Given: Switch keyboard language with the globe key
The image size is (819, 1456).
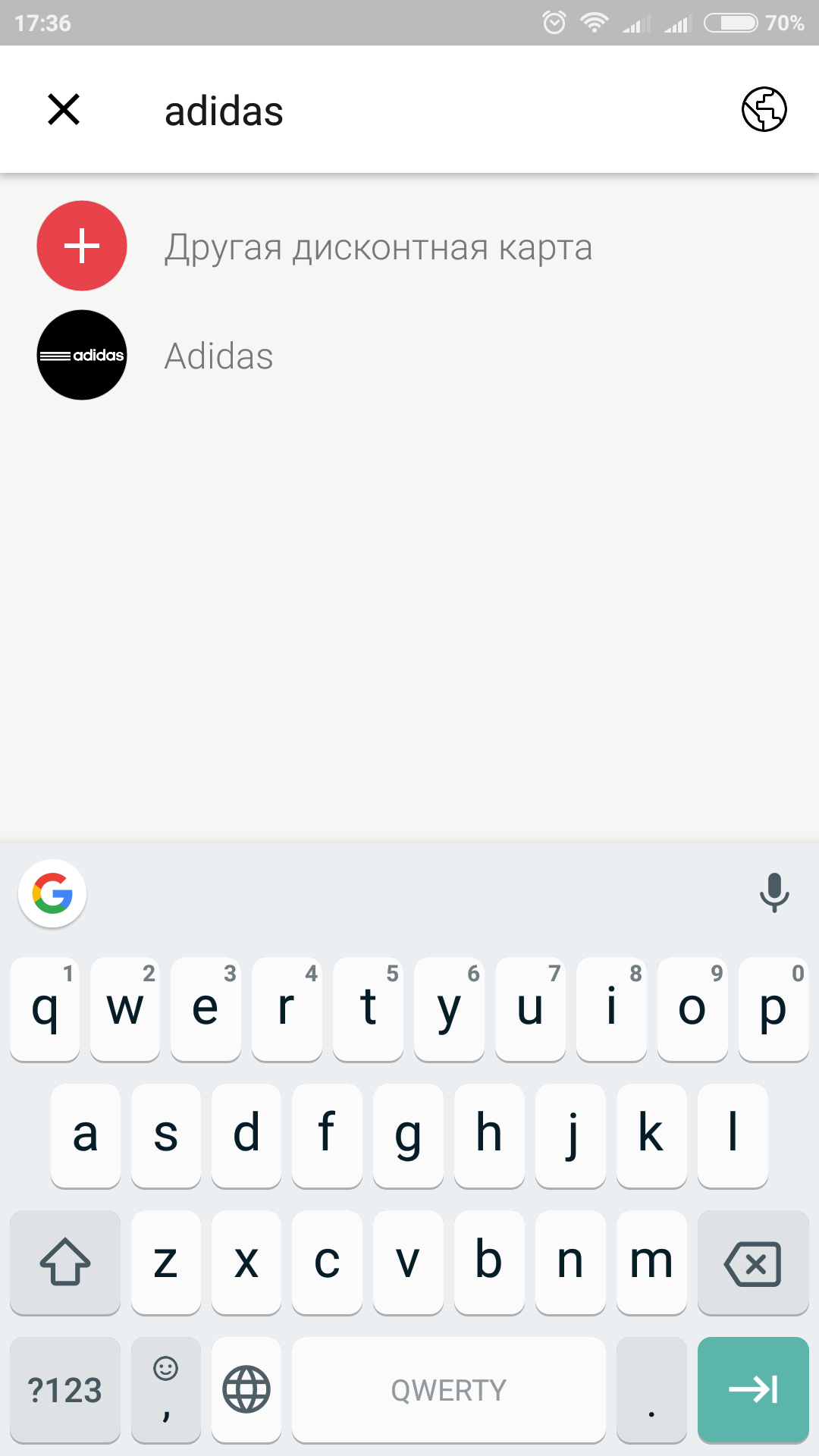Looking at the screenshot, I should click(246, 1389).
